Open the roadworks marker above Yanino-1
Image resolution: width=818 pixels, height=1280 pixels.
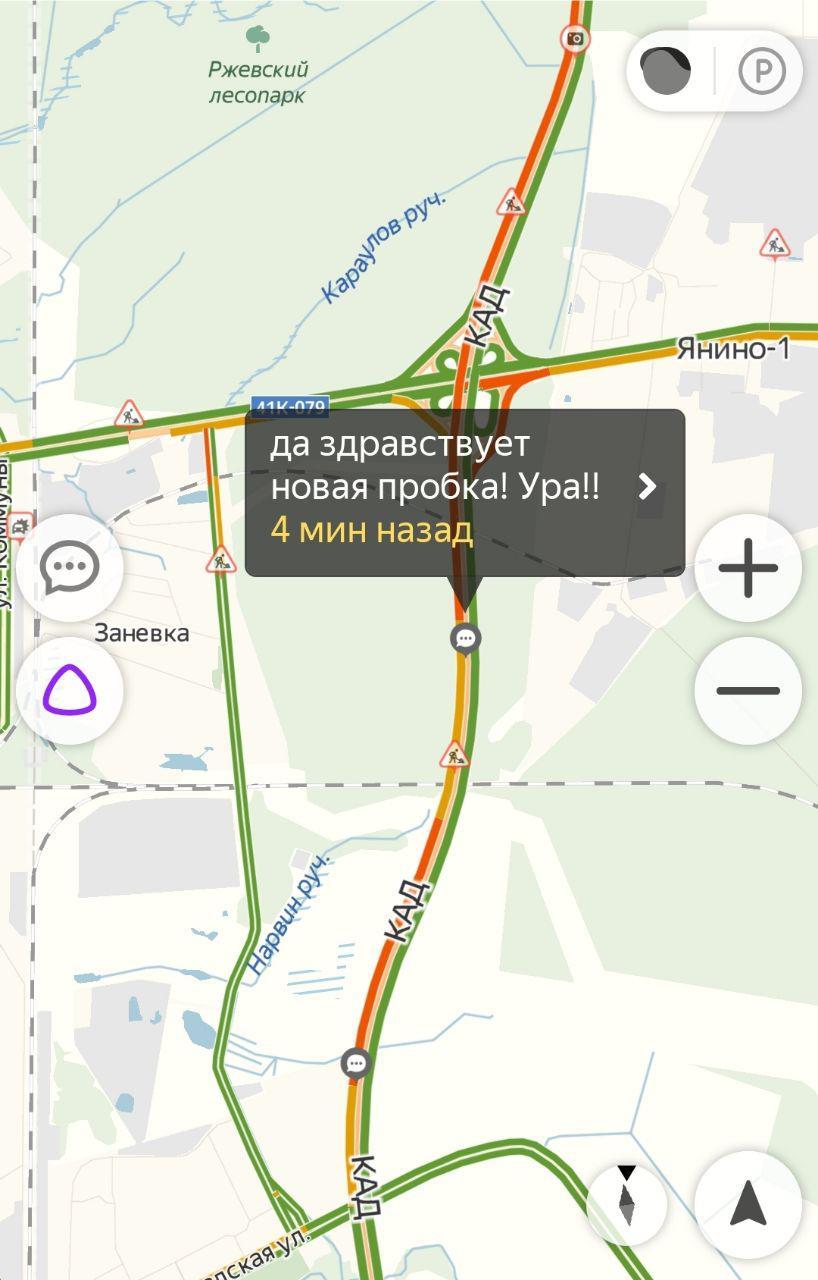774,244
